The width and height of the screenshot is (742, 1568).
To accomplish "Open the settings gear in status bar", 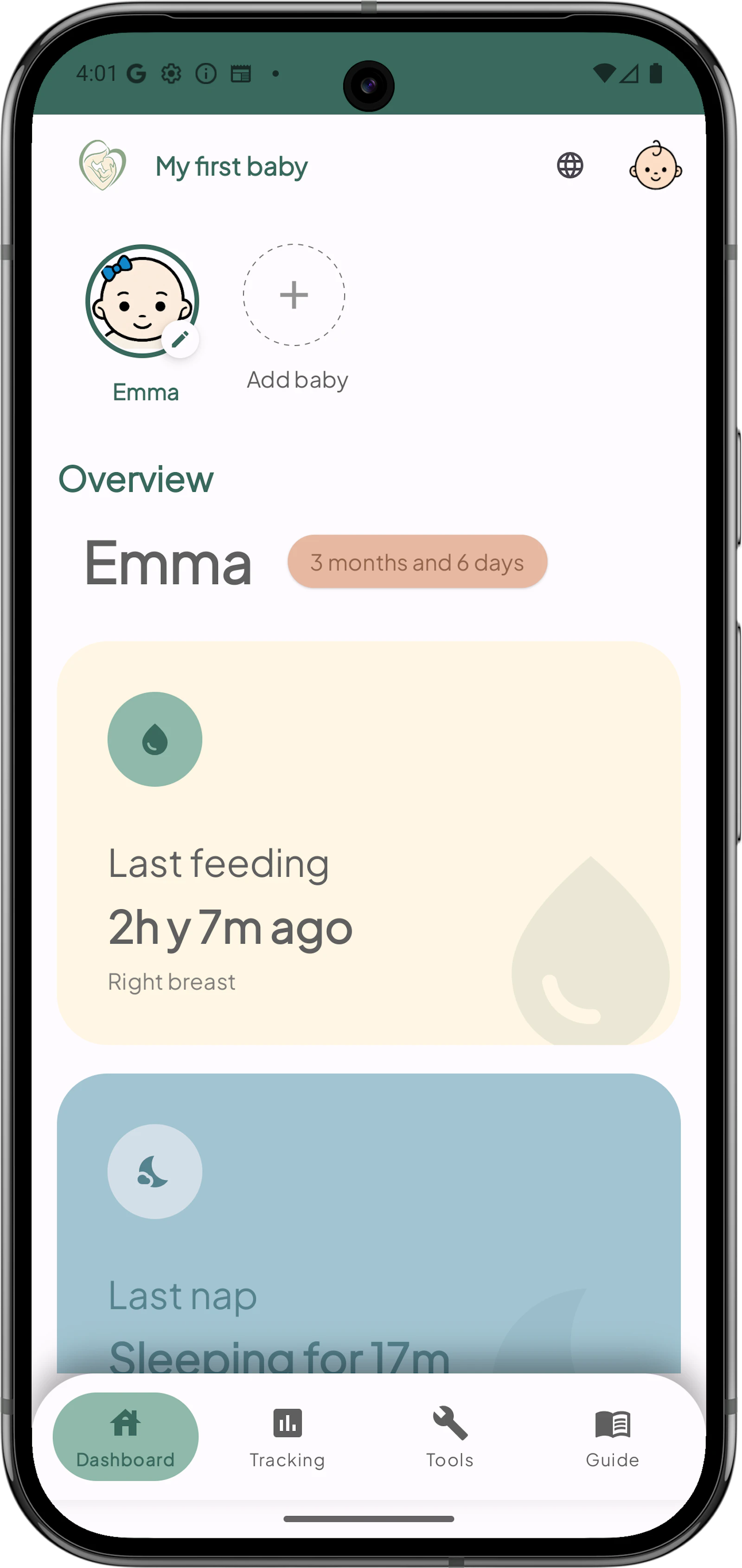I will click(x=172, y=74).
